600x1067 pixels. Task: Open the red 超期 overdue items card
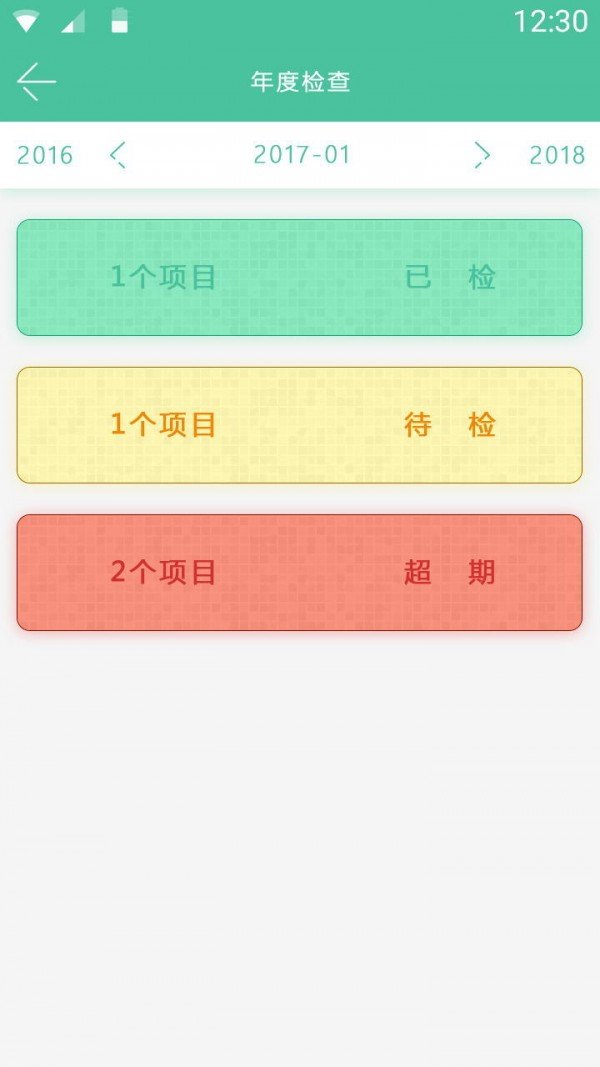(300, 572)
